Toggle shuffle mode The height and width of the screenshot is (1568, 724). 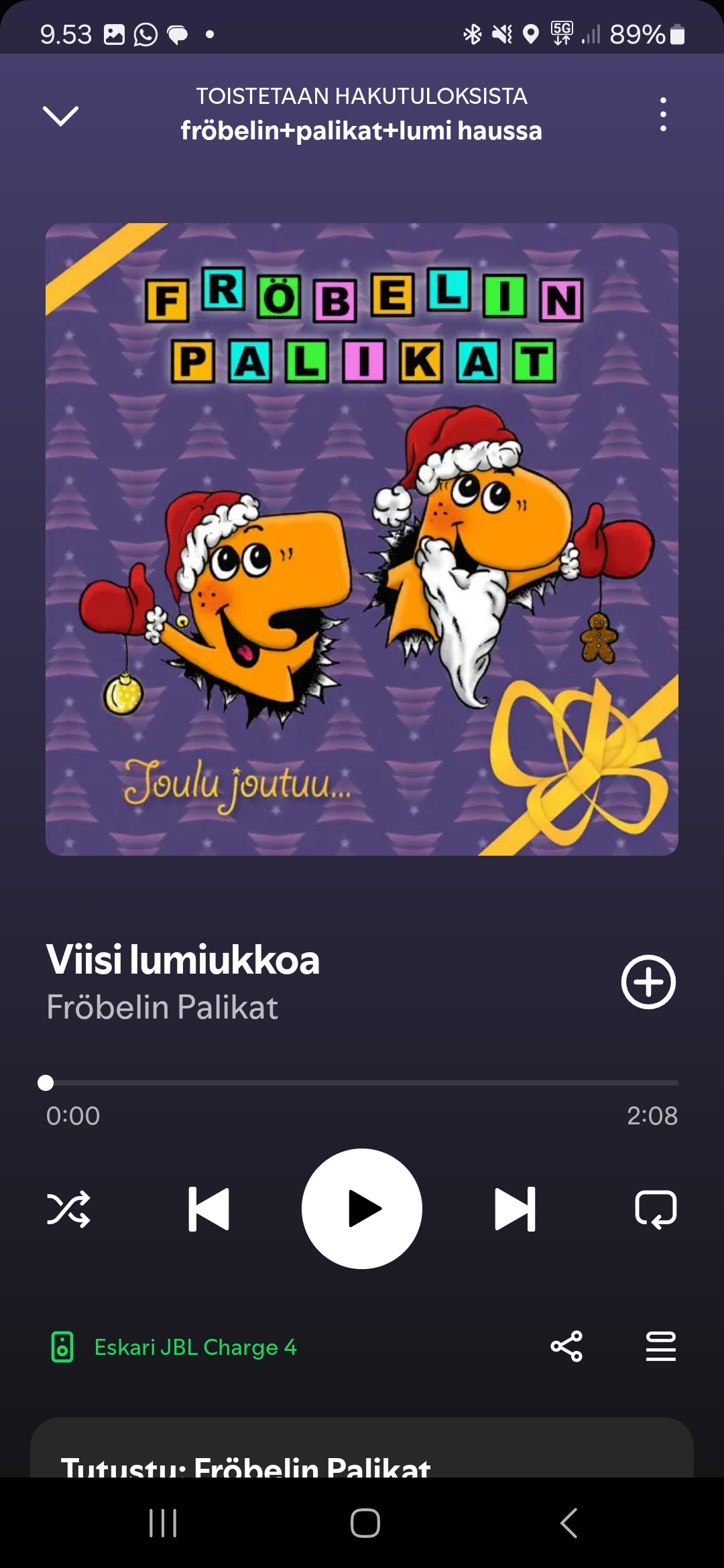click(x=68, y=1209)
